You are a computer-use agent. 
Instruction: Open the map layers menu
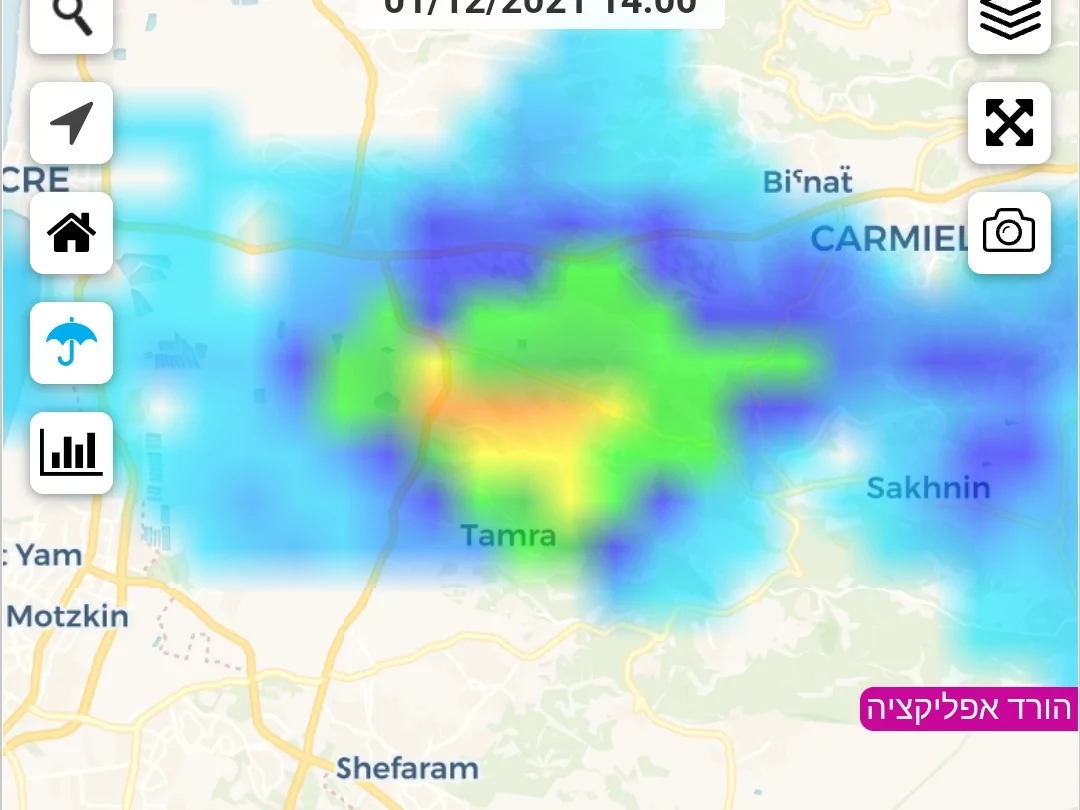(x=1009, y=20)
